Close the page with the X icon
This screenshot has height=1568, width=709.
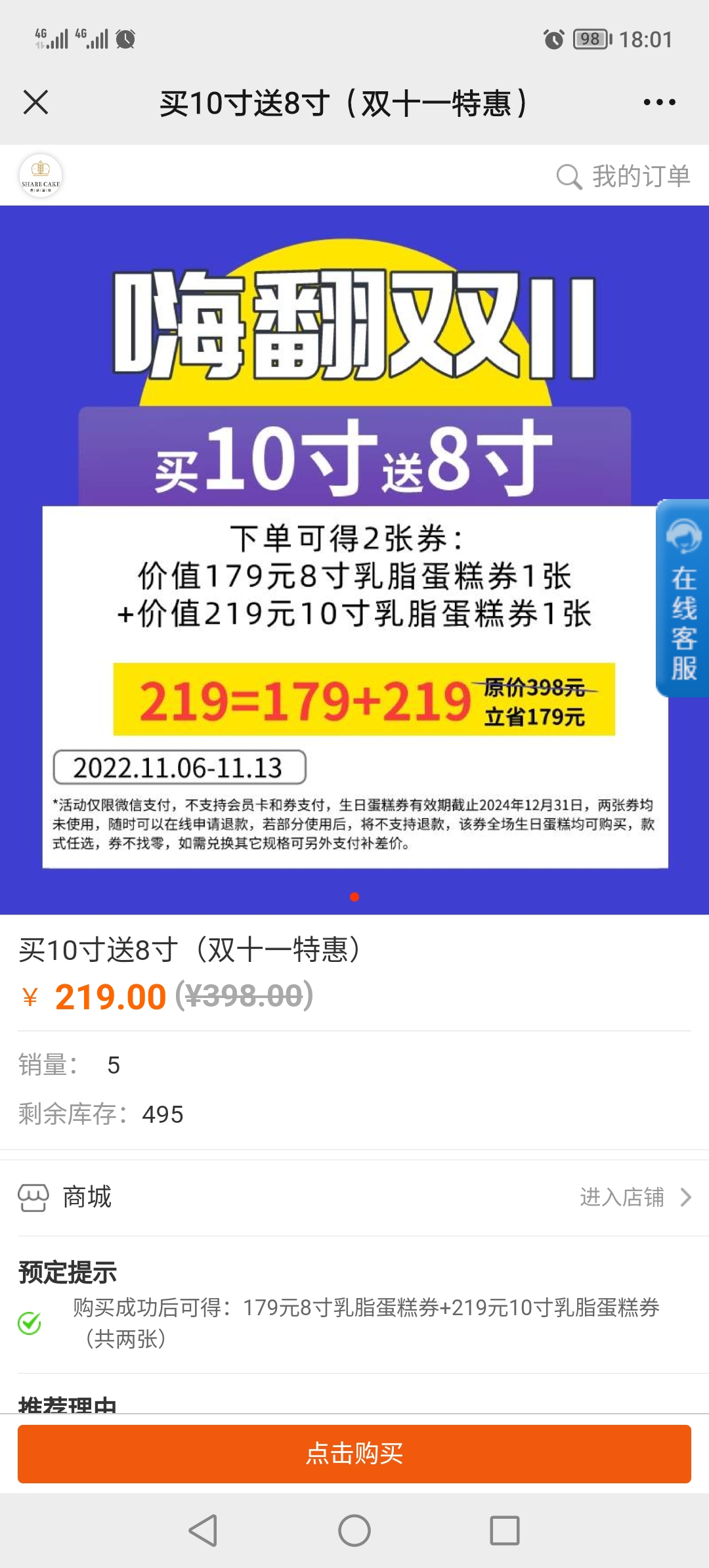[35, 102]
